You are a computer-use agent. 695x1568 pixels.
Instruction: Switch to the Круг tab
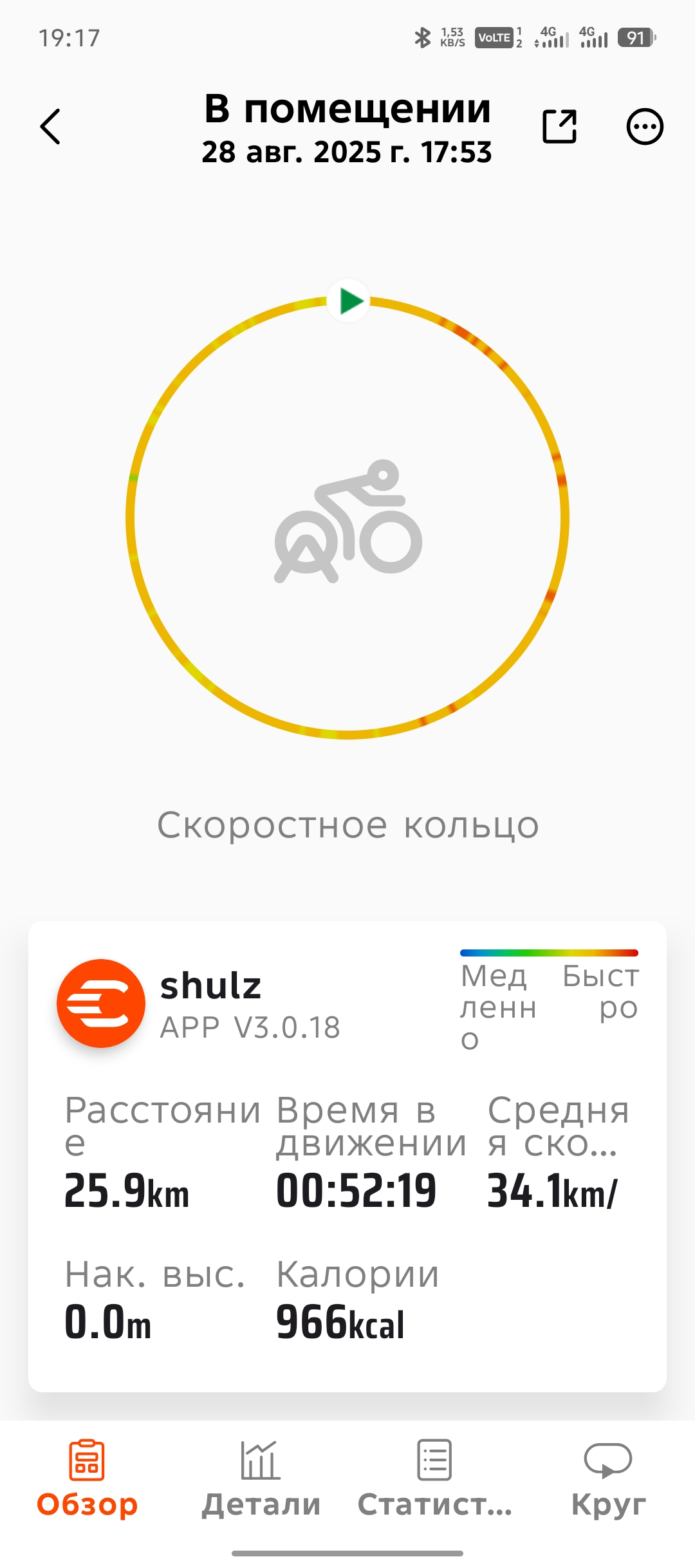(x=608, y=1478)
